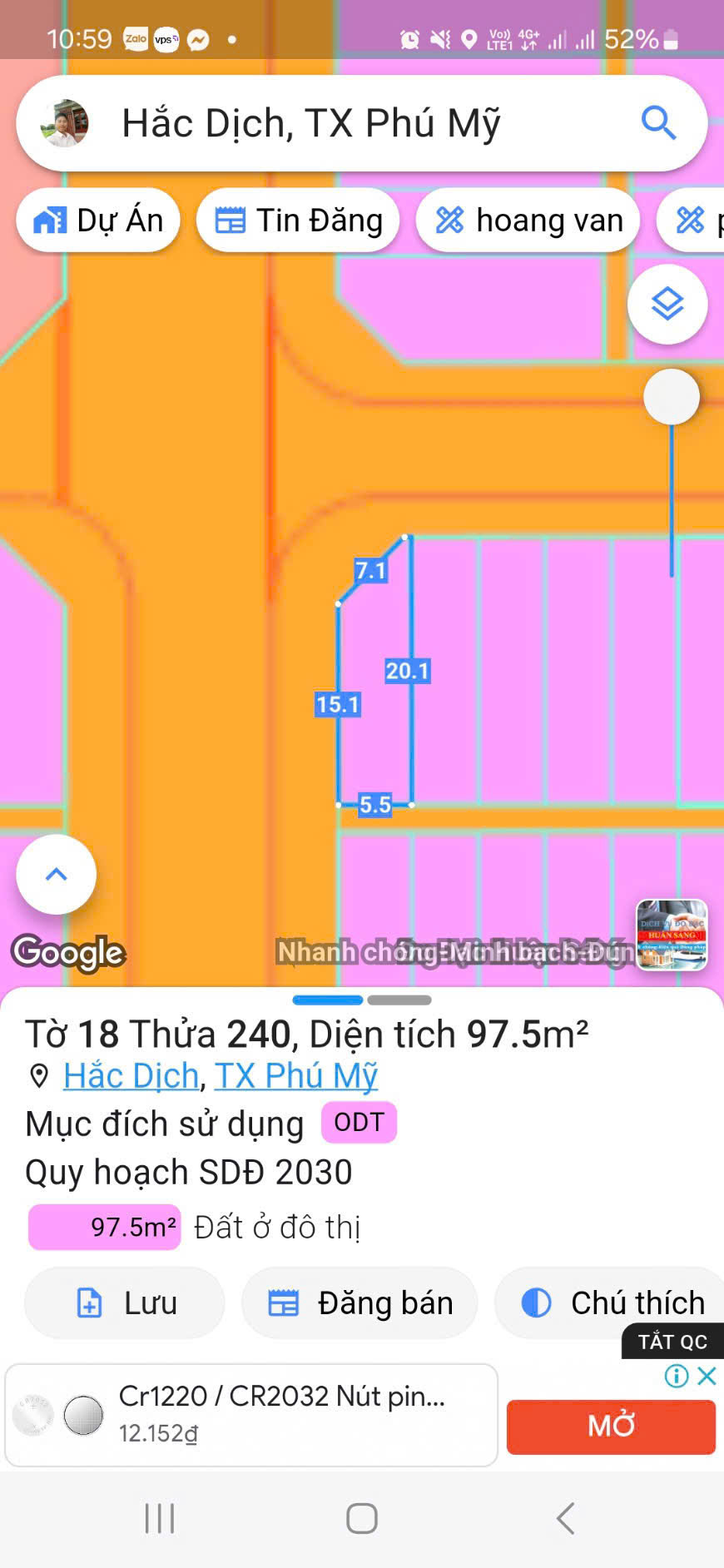The width and height of the screenshot is (724, 1568).
Task: Choose the hoang van chip
Action: pos(528,221)
